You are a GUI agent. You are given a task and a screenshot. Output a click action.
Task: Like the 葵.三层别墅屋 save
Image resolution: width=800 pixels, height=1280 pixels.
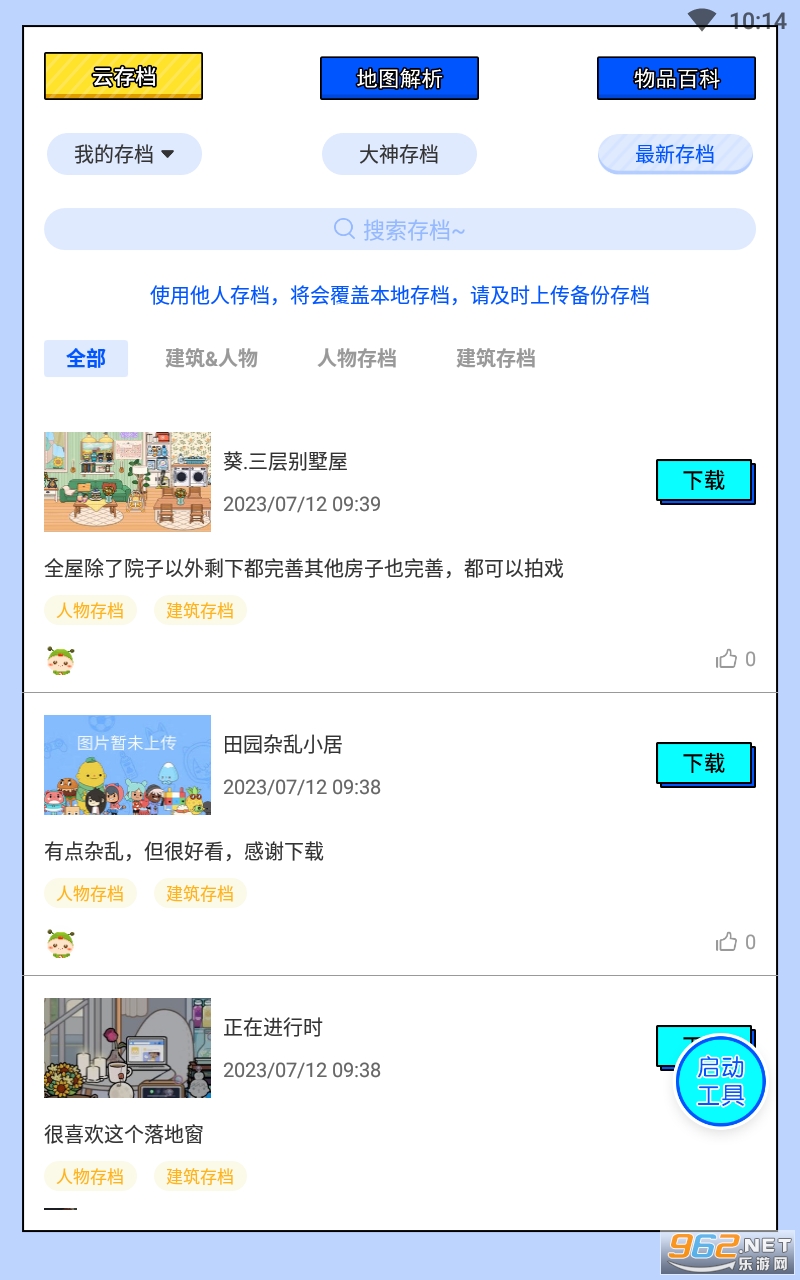735,659
